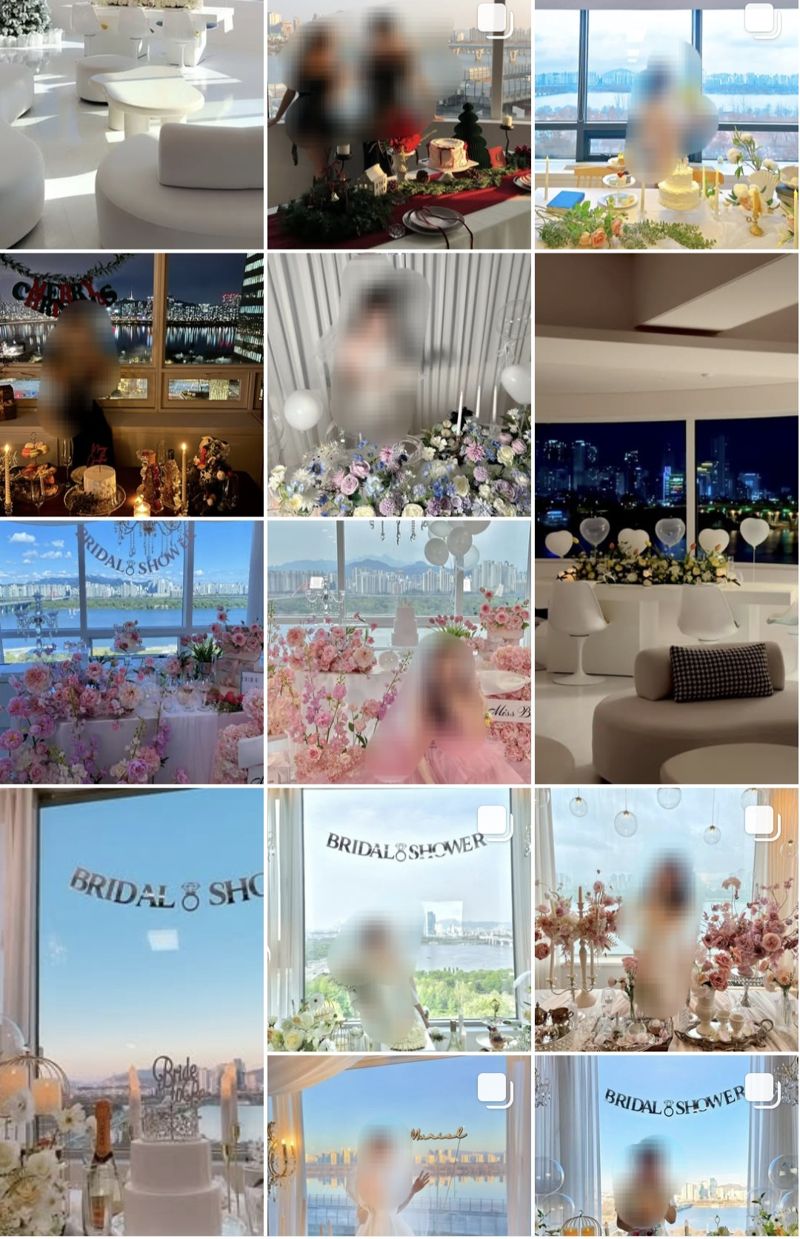Open the white lounge furniture photo
The width and height of the screenshot is (800, 1239).
pos(132,124)
